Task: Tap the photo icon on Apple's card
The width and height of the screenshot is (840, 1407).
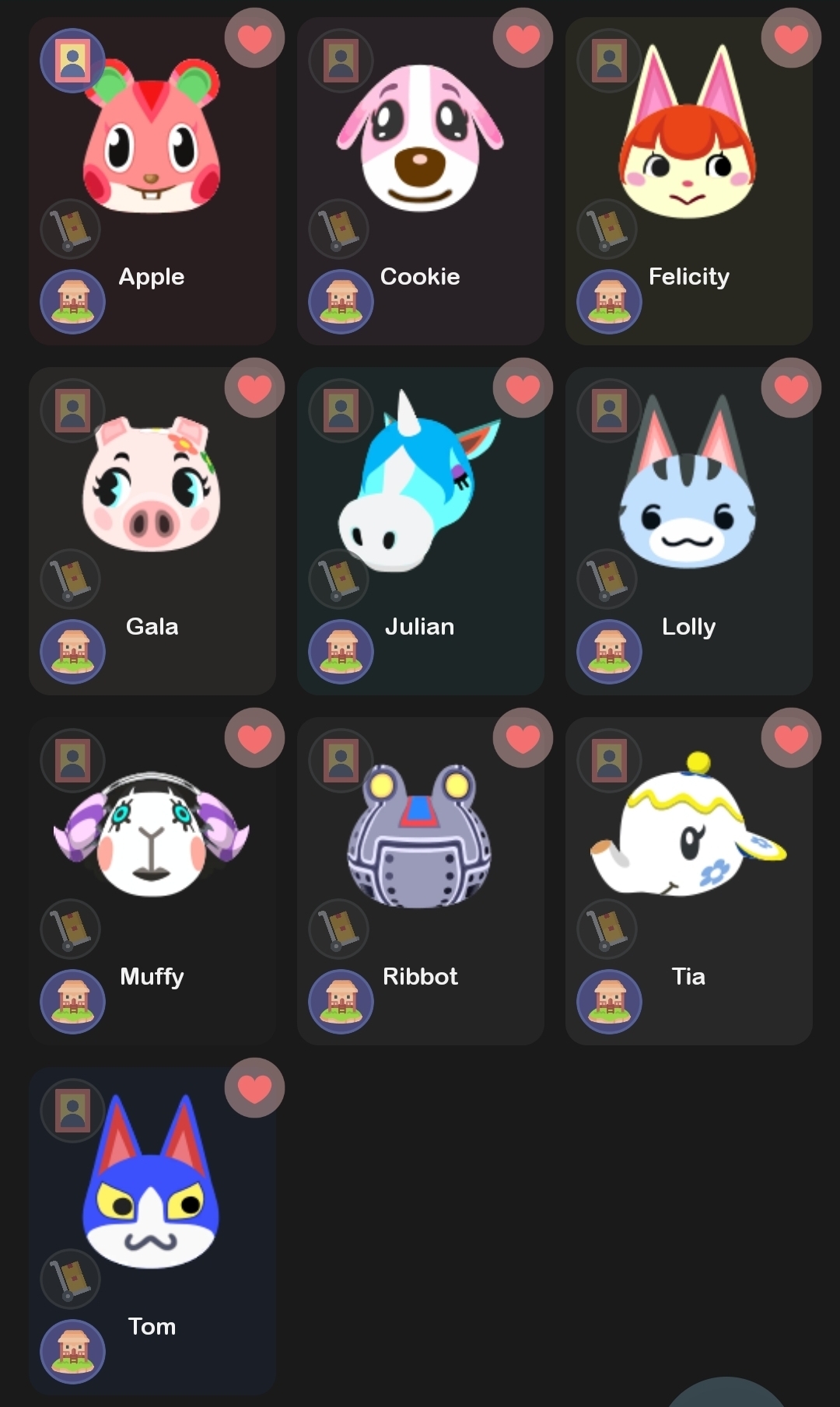Action: click(x=72, y=61)
